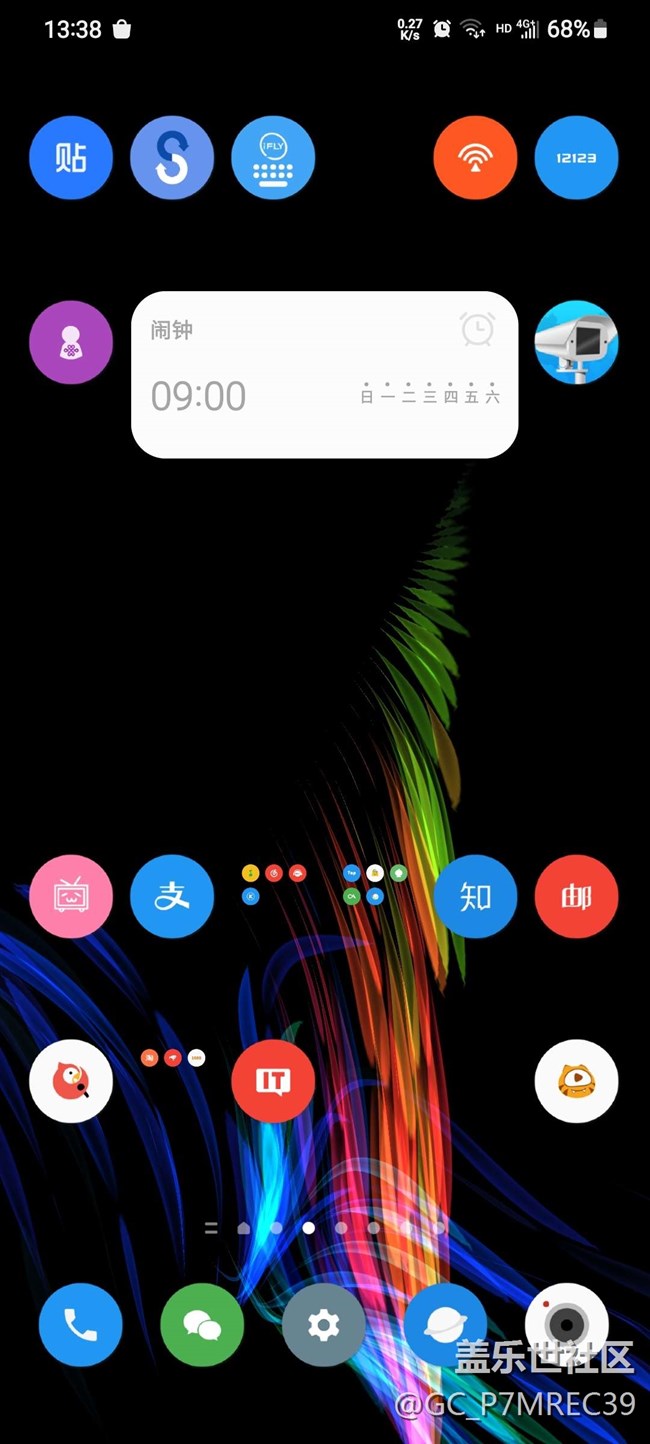Open the blue S app icon
Viewport: 650px width, 1444px height.
(x=172, y=158)
